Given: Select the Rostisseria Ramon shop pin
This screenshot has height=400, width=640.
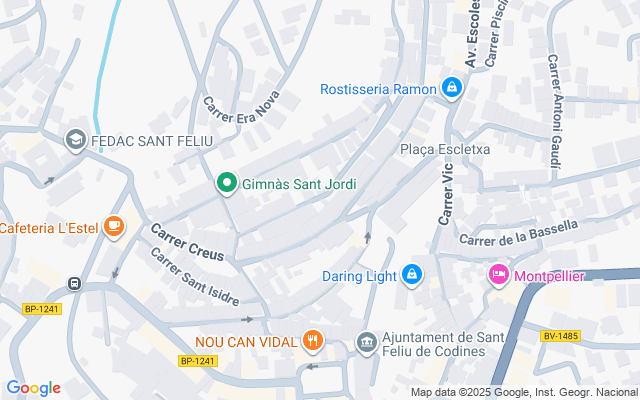Looking at the screenshot, I should [x=452, y=88].
